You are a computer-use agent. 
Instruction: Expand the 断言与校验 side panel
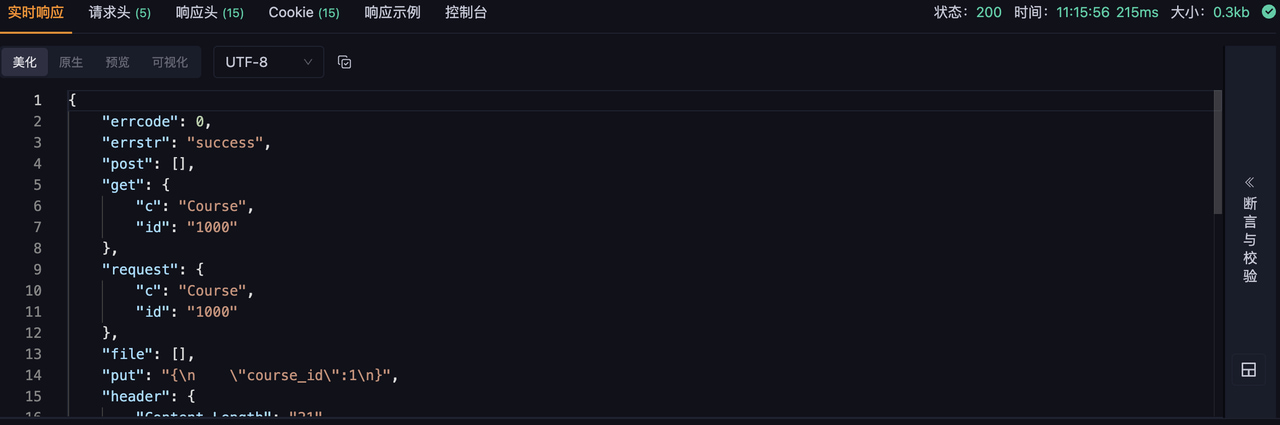coord(1249,229)
